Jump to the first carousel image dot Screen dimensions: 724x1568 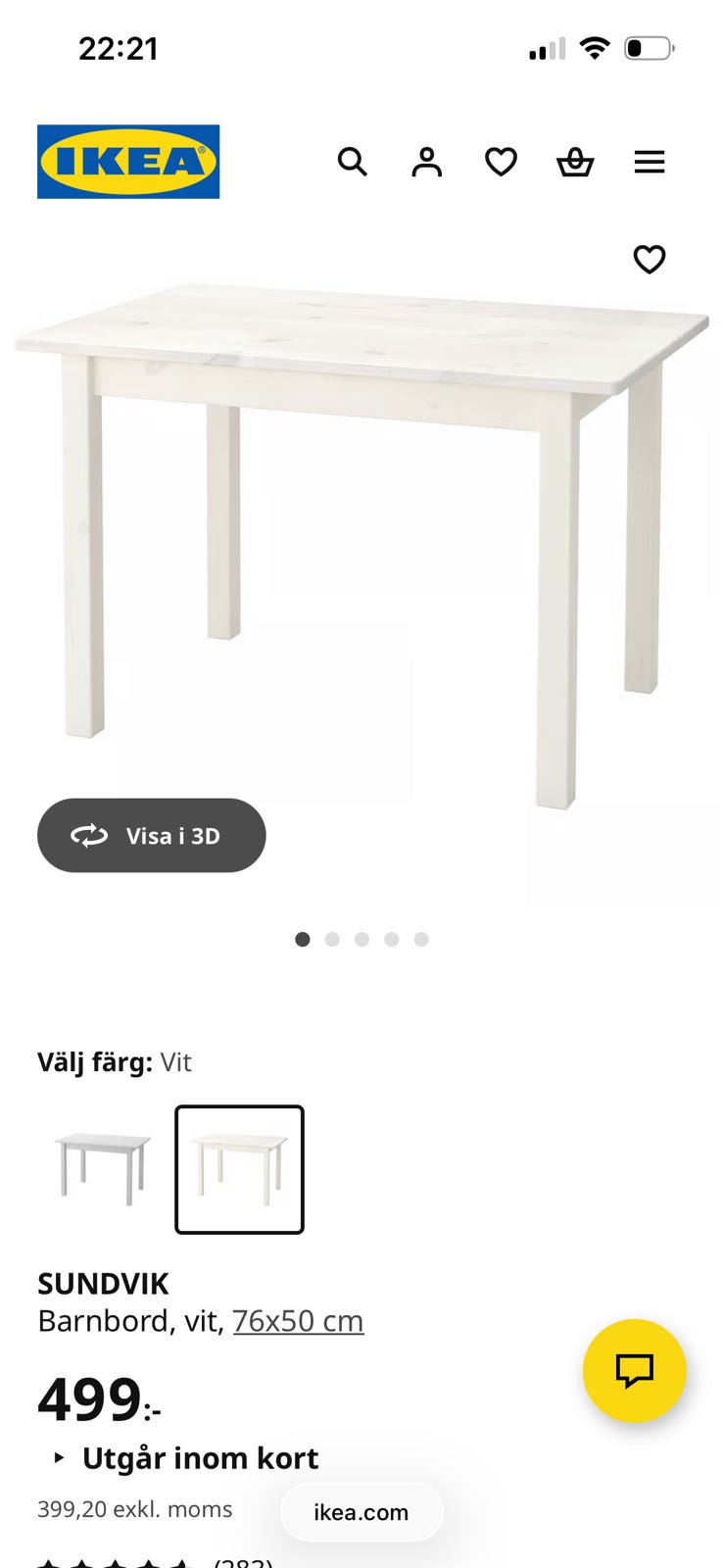click(303, 939)
